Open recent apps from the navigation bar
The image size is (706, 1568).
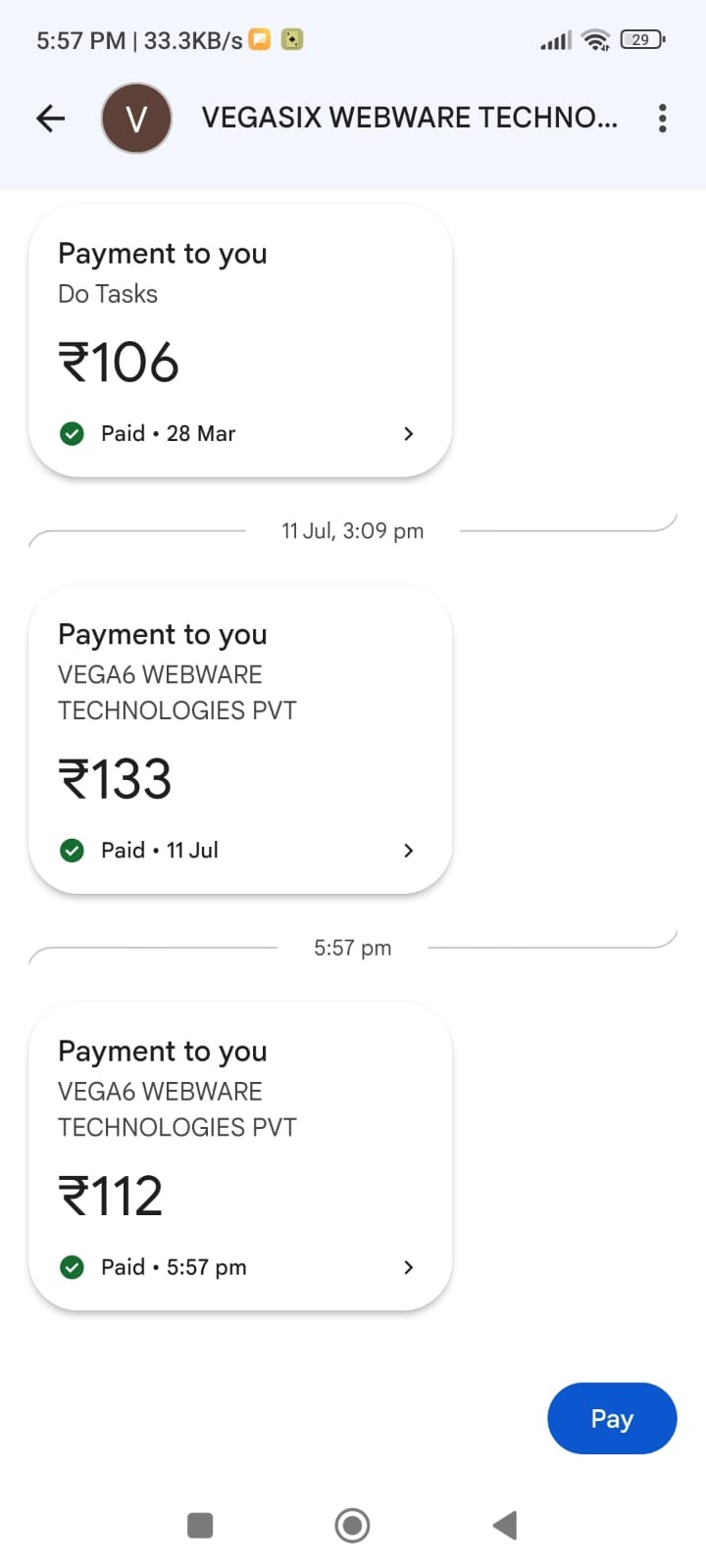(200, 1525)
